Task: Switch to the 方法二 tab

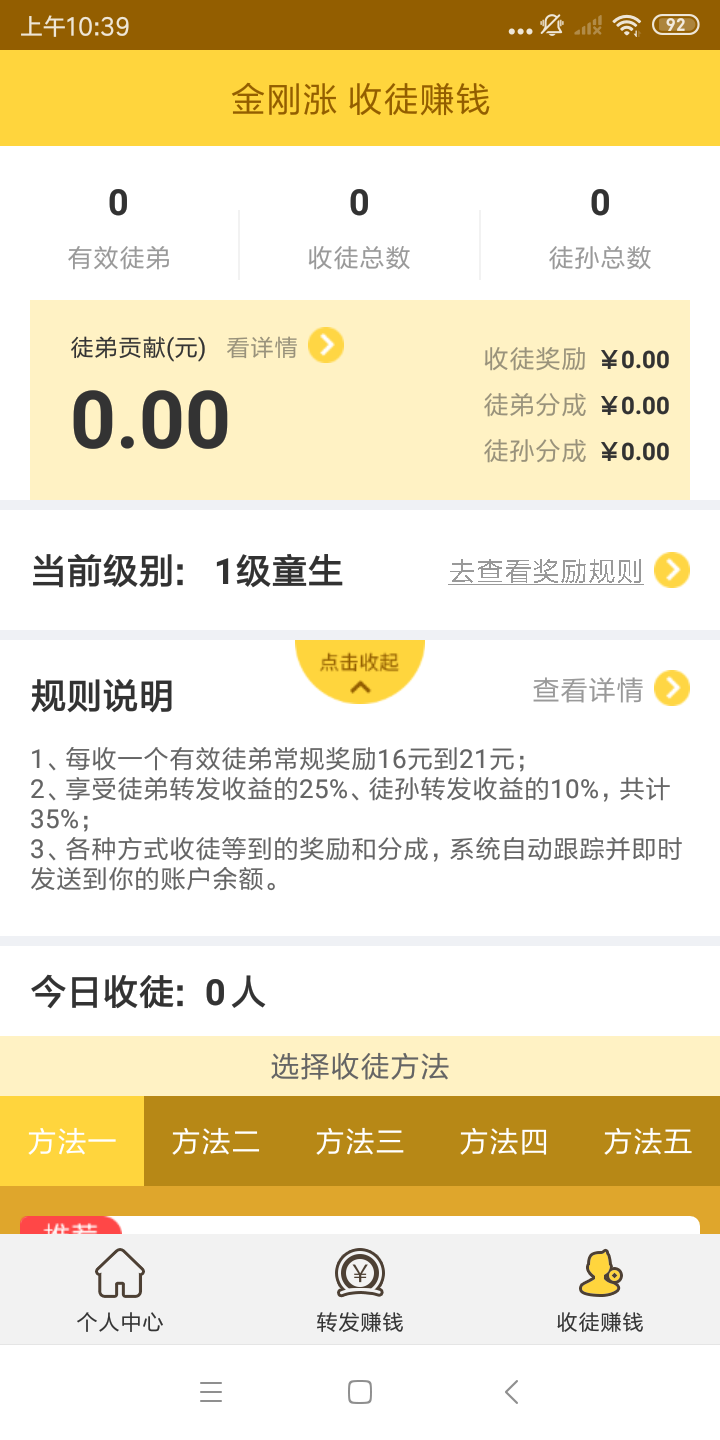Action: pyautogui.click(x=215, y=1142)
